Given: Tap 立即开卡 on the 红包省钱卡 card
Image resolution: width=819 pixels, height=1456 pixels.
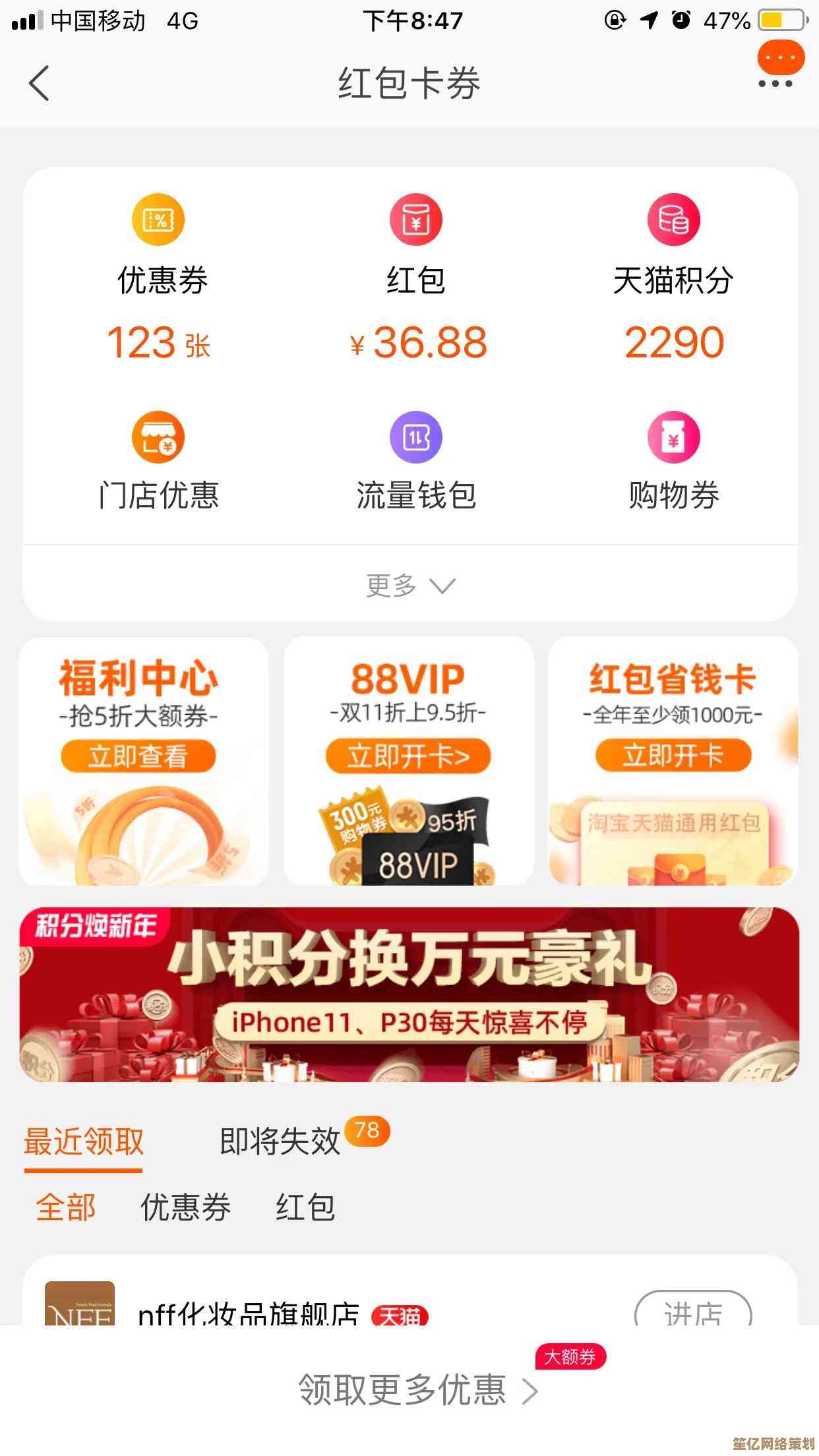Looking at the screenshot, I should pos(673,756).
